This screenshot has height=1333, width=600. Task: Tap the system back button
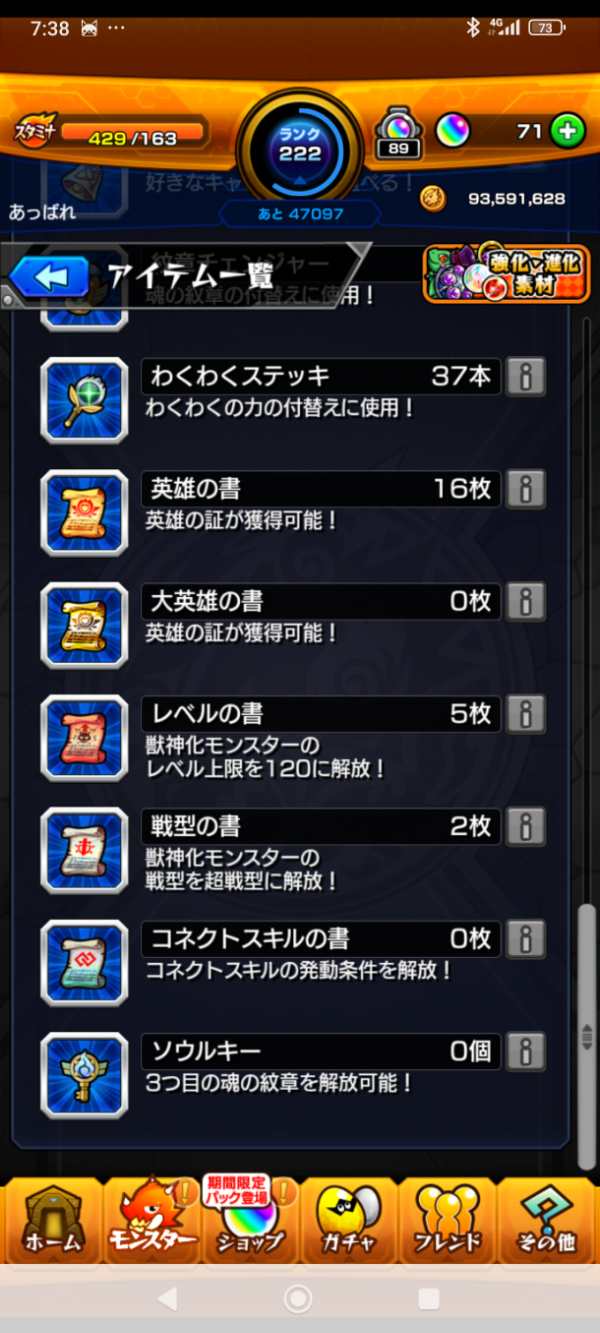(167, 1299)
